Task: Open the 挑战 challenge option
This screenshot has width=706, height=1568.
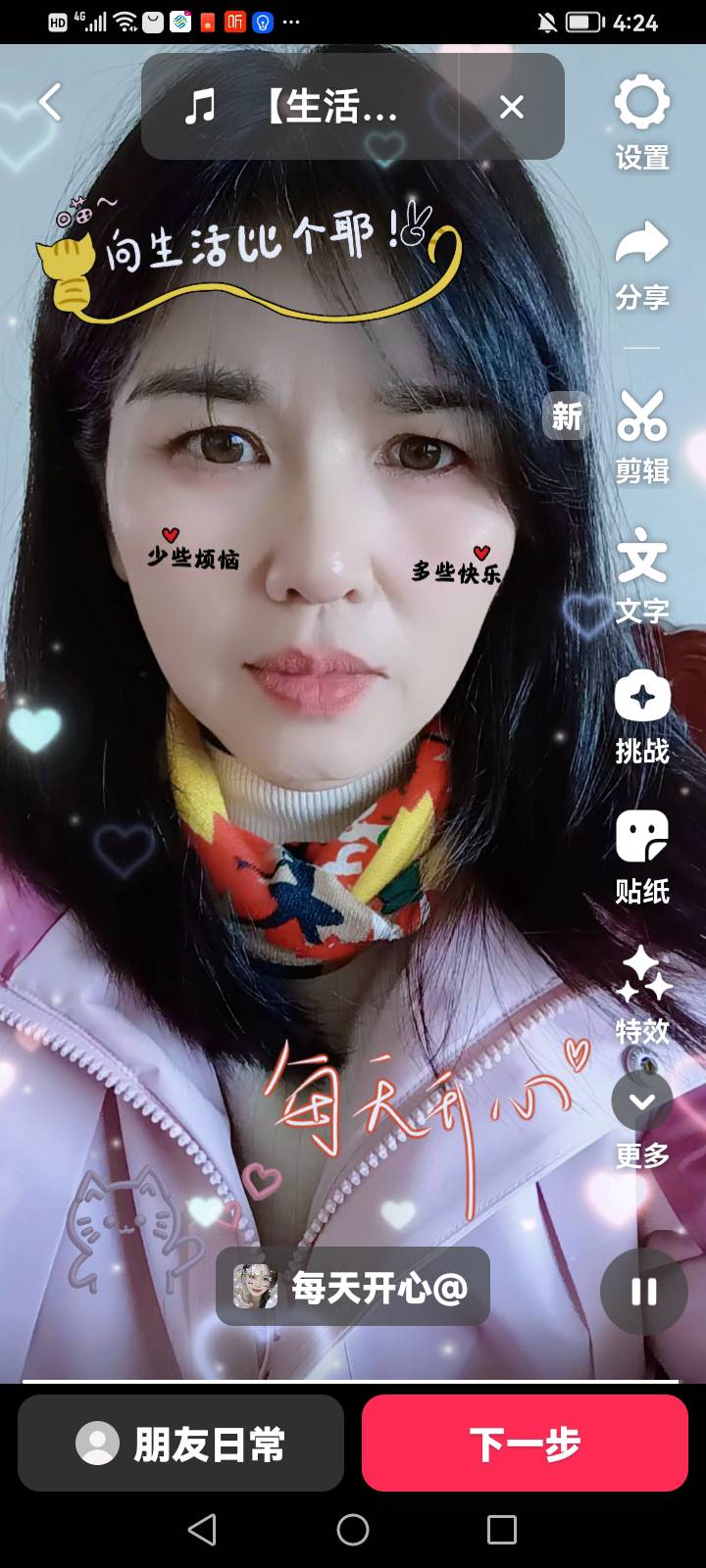Action: click(x=642, y=716)
